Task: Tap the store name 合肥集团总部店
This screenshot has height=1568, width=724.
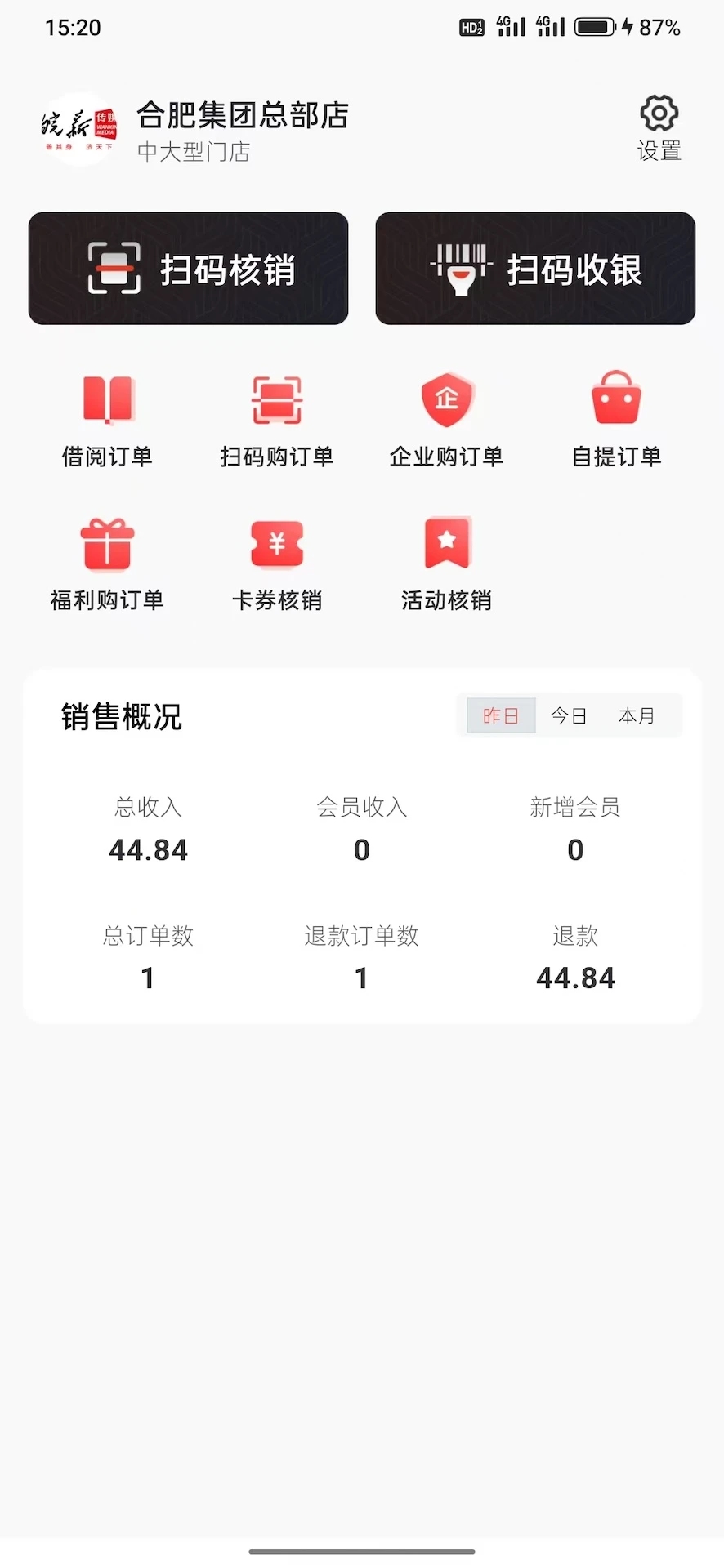Action: (x=244, y=115)
